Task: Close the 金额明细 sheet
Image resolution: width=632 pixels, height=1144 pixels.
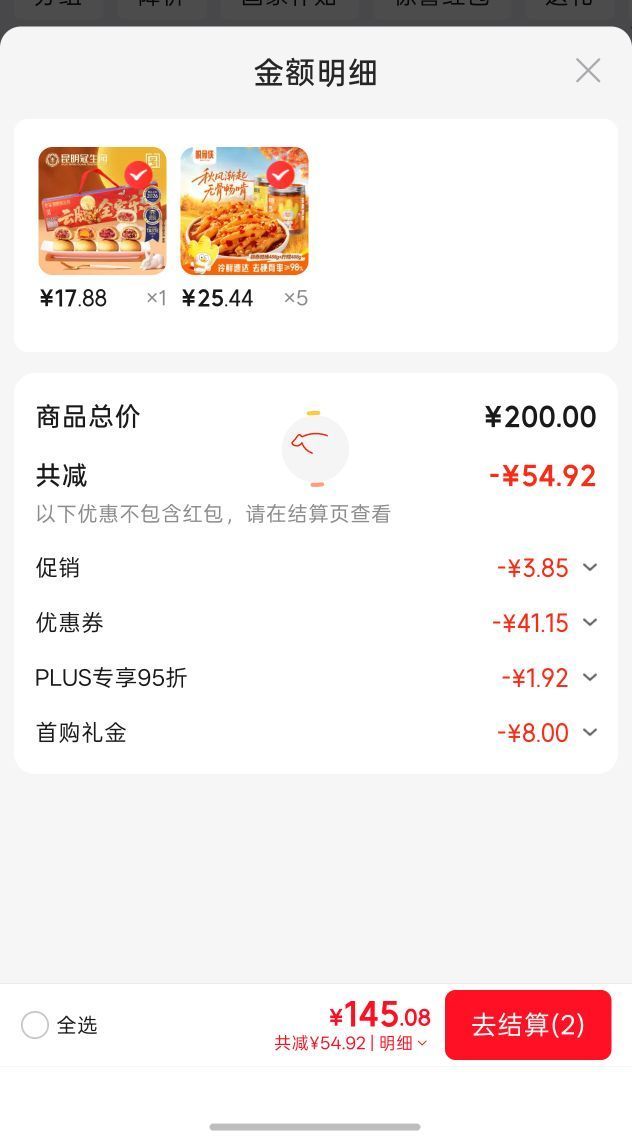Action: point(587,71)
